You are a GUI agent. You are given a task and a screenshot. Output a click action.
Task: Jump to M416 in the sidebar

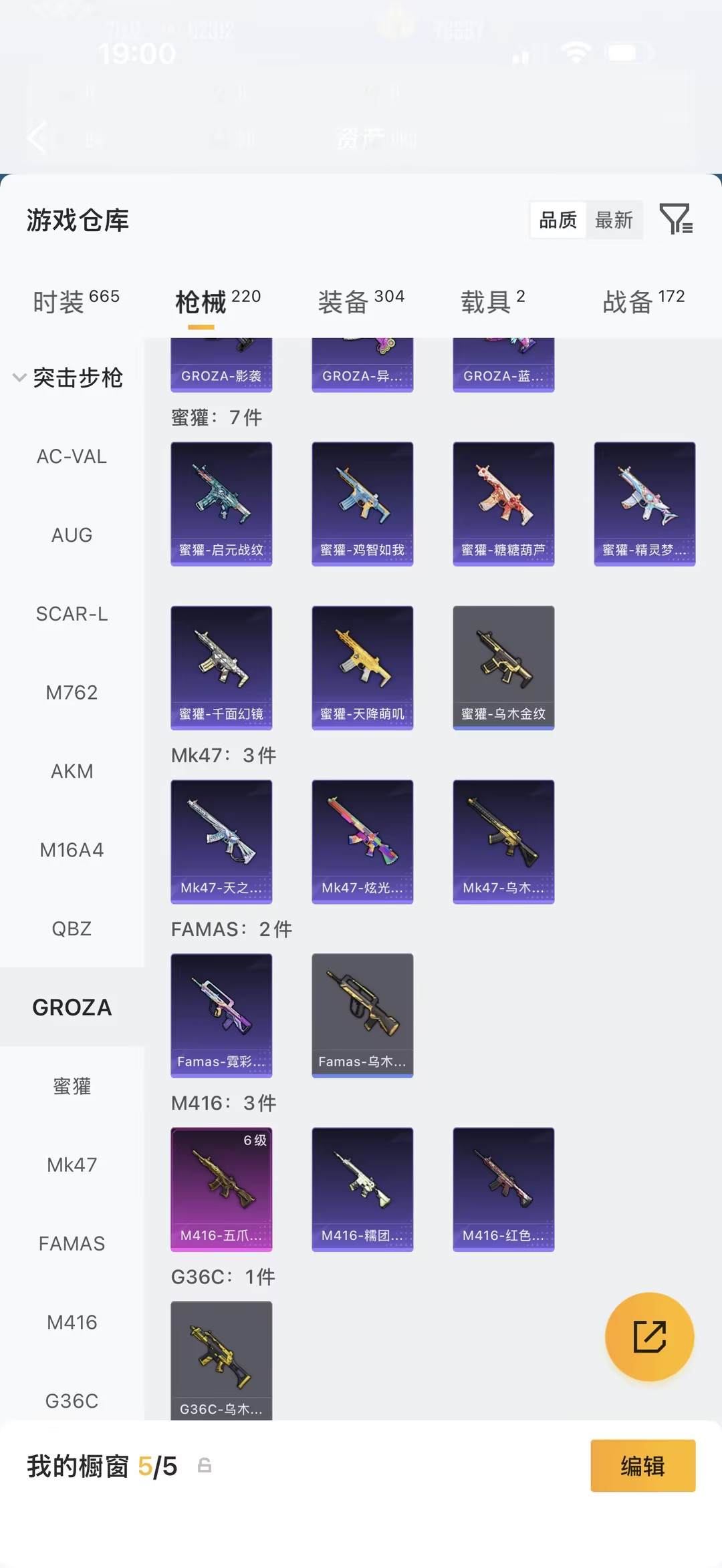[72, 1322]
